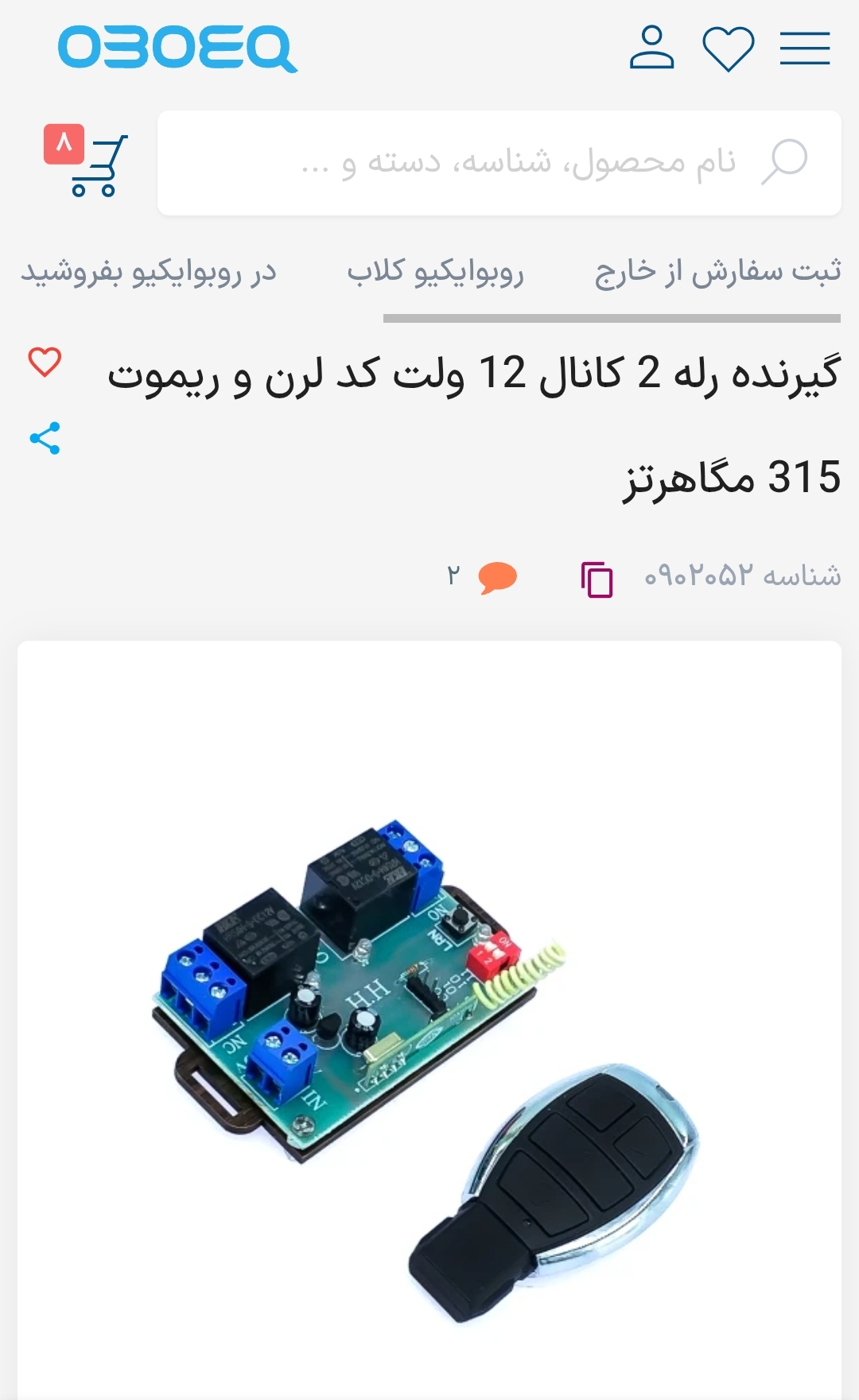Open در روبوایکیو بفروشید tab
This screenshot has width=859, height=1400.
pyautogui.click(x=149, y=271)
